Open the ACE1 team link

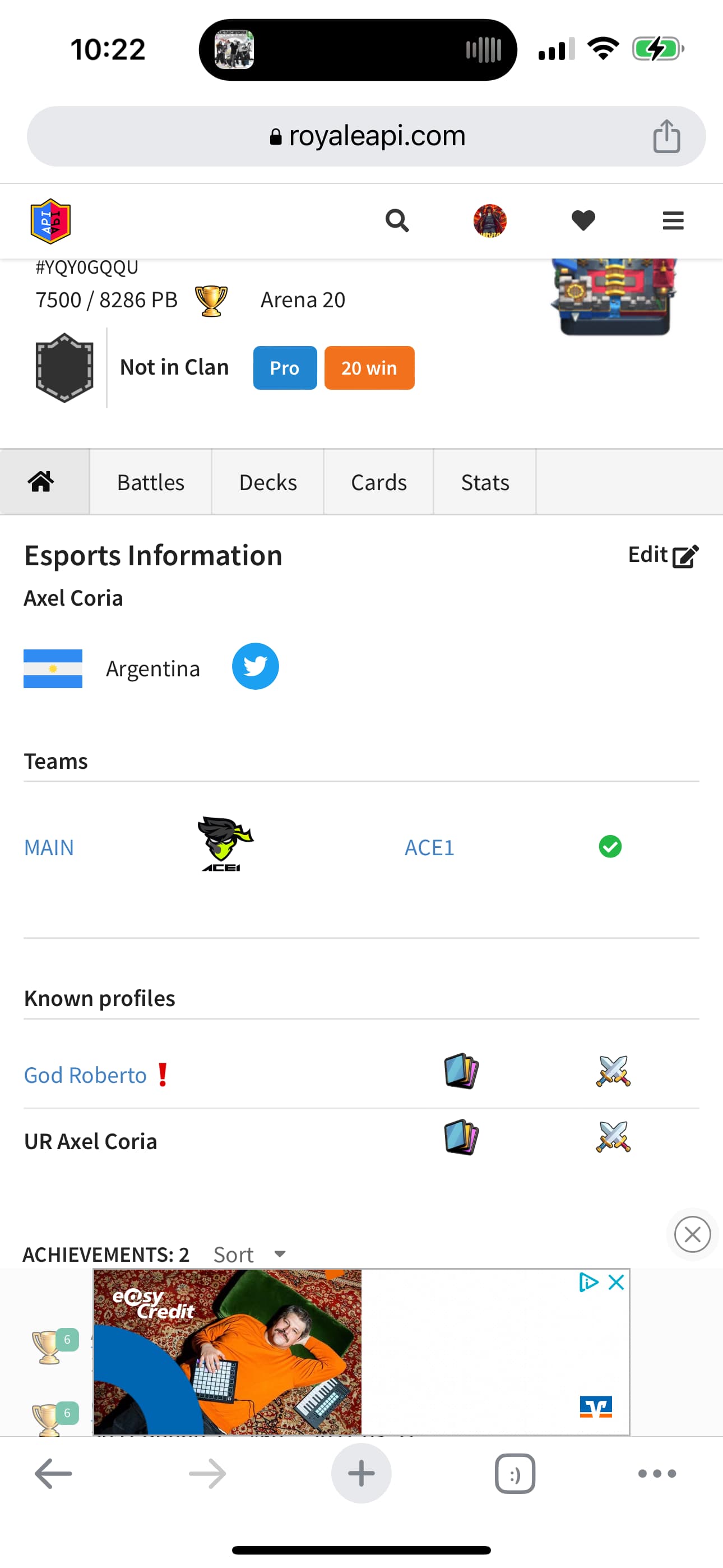(x=430, y=847)
